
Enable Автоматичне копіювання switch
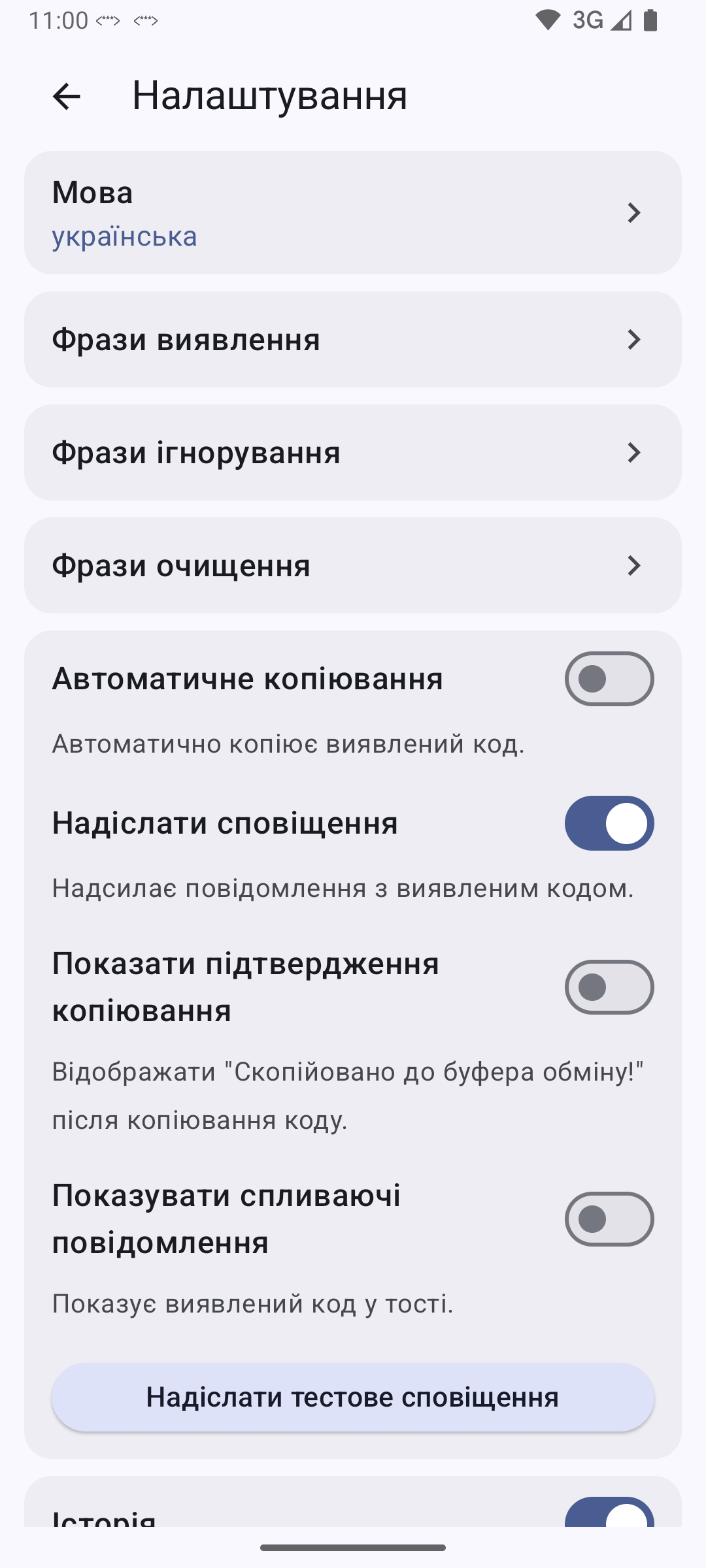click(609, 679)
